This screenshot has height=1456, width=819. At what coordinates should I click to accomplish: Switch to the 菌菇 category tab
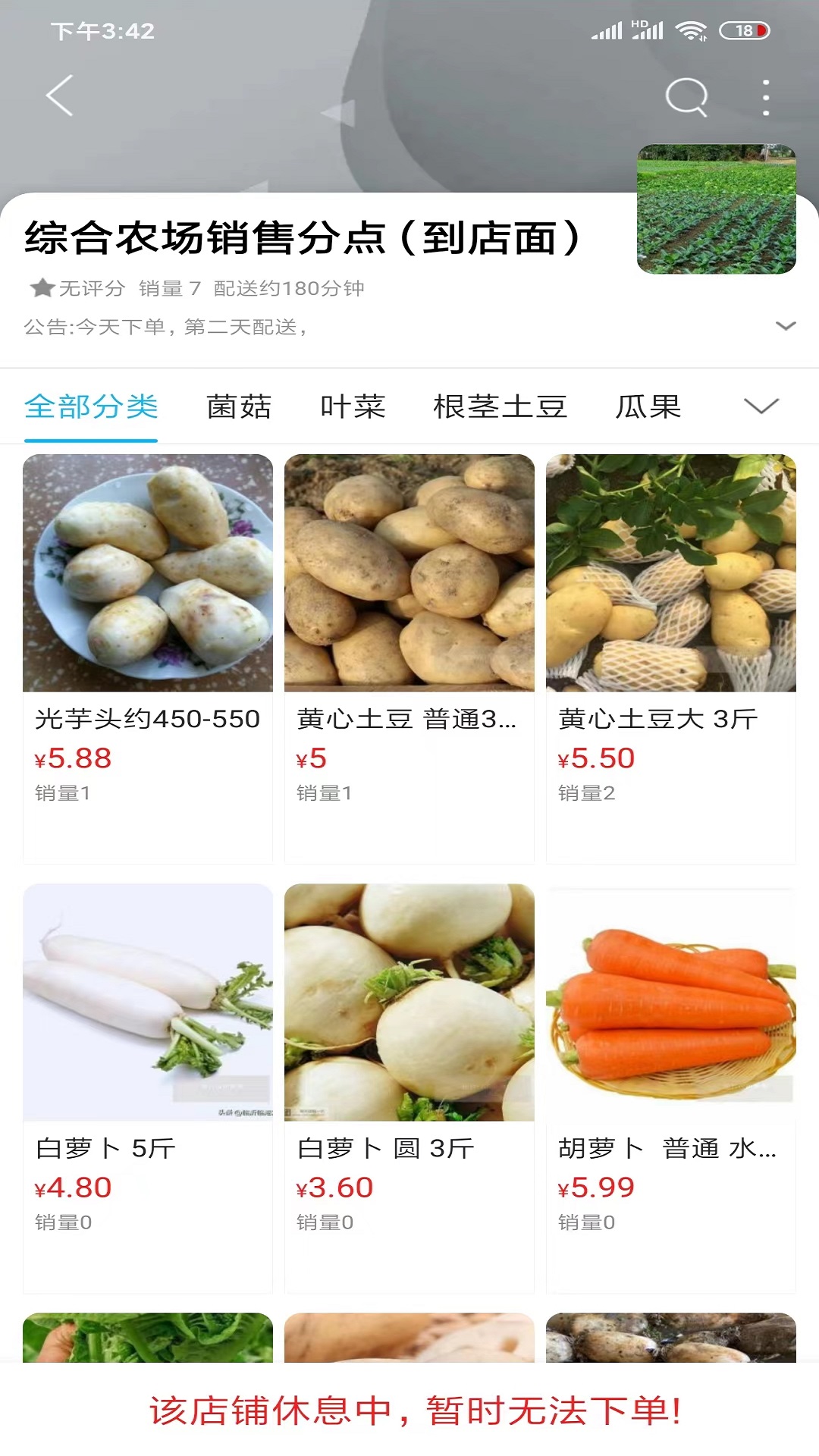click(x=239, y=406)
